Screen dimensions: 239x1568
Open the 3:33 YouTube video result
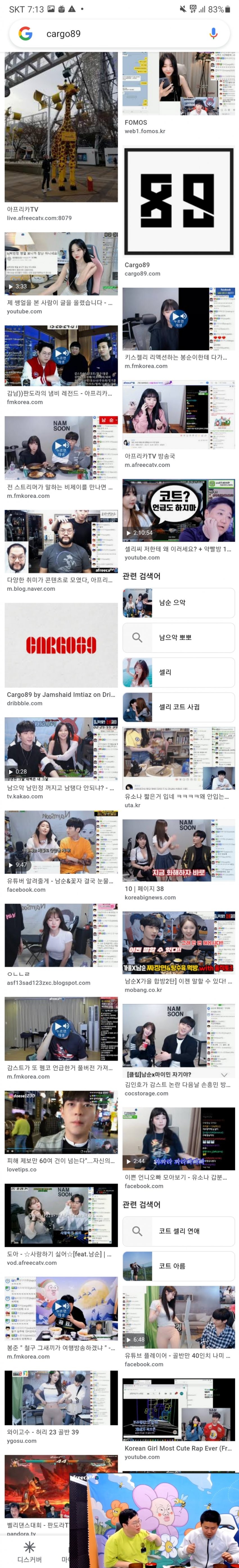coord(61,263)
